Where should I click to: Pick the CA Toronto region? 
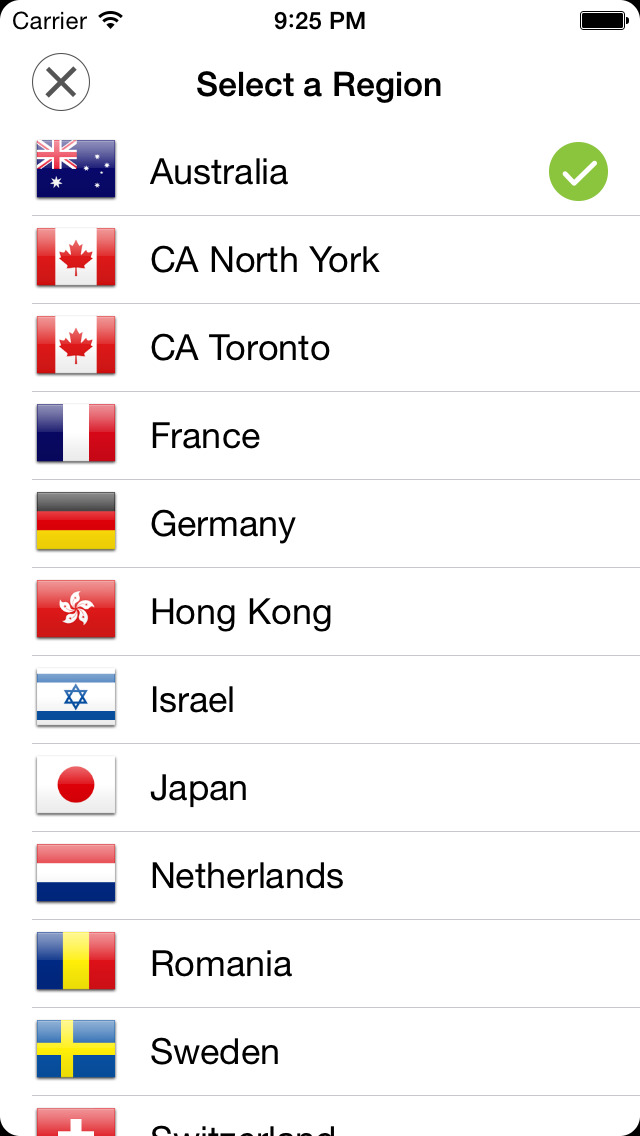[320, 348]
